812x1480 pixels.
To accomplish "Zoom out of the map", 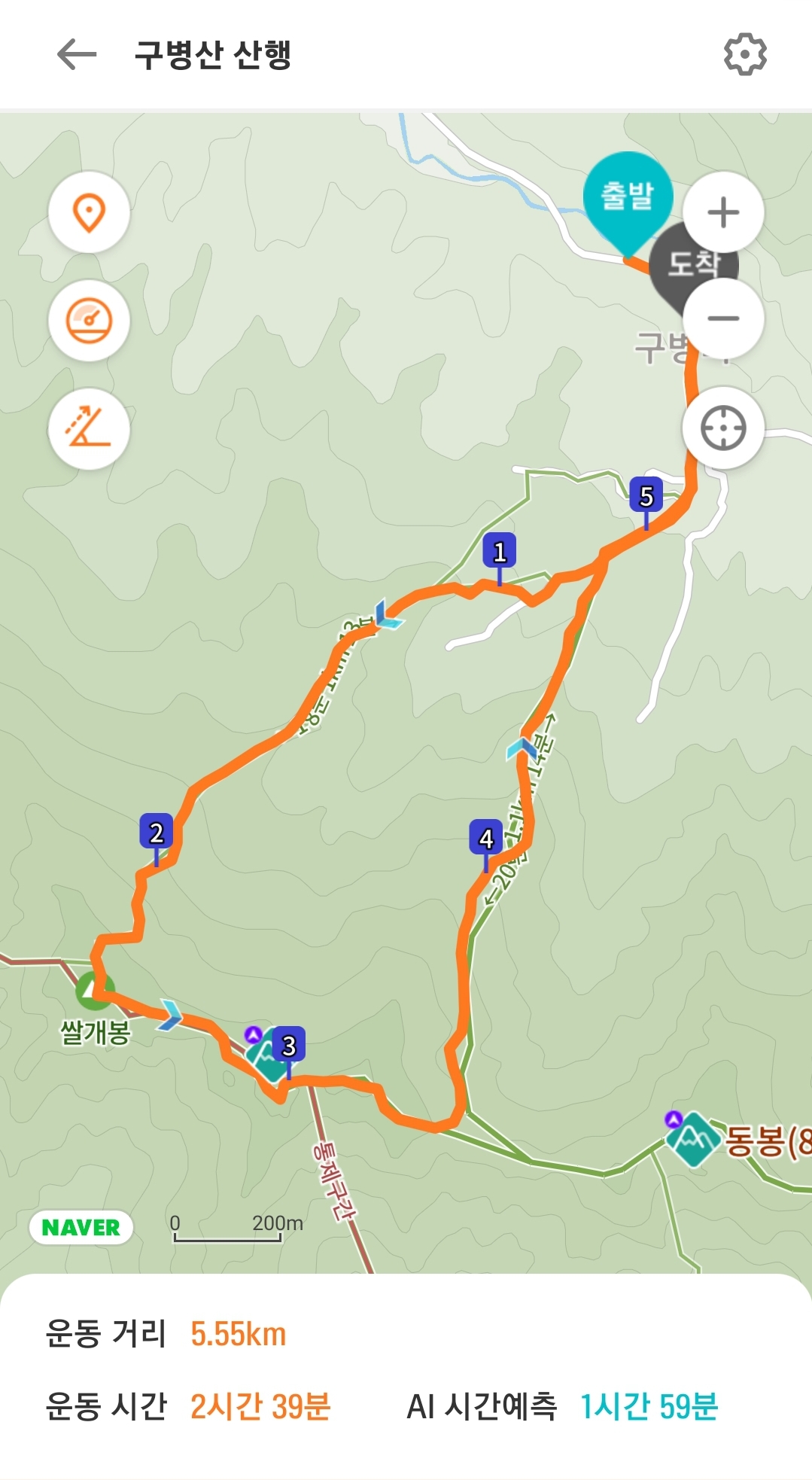I will click(723, 318).
